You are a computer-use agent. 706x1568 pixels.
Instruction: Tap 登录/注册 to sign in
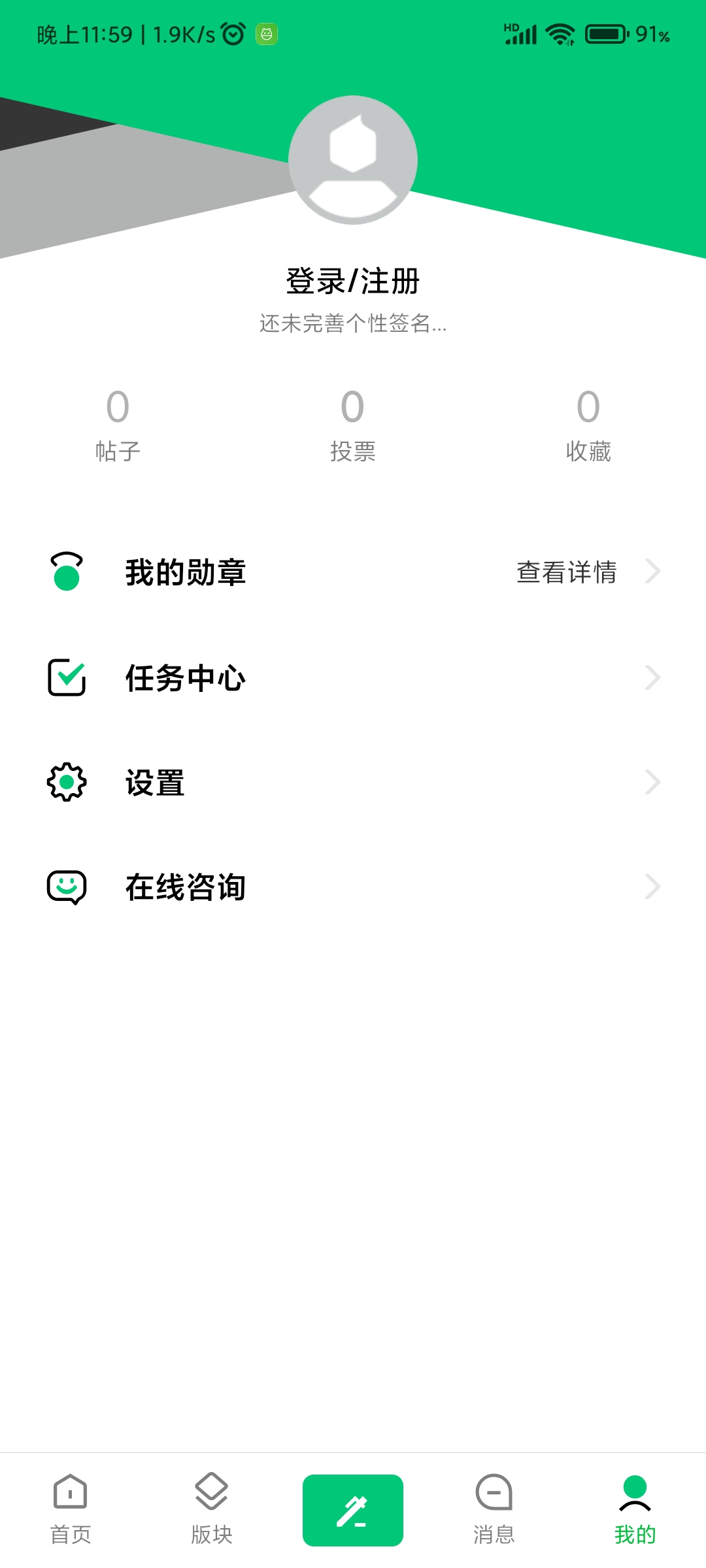point(353,282)
